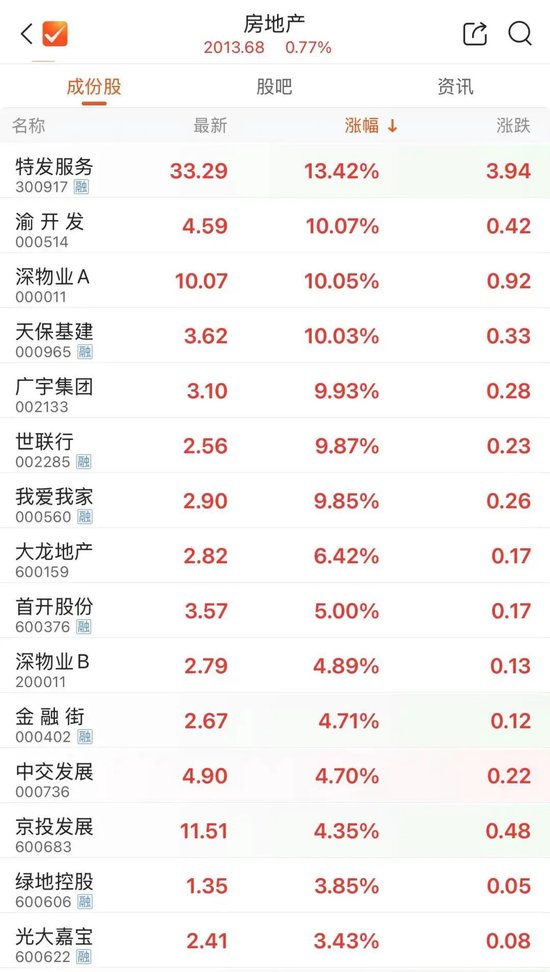The width and height of the screenshot is (550, 972).
Task: Open the 金融街 stock row
Action: coord(275,720)
